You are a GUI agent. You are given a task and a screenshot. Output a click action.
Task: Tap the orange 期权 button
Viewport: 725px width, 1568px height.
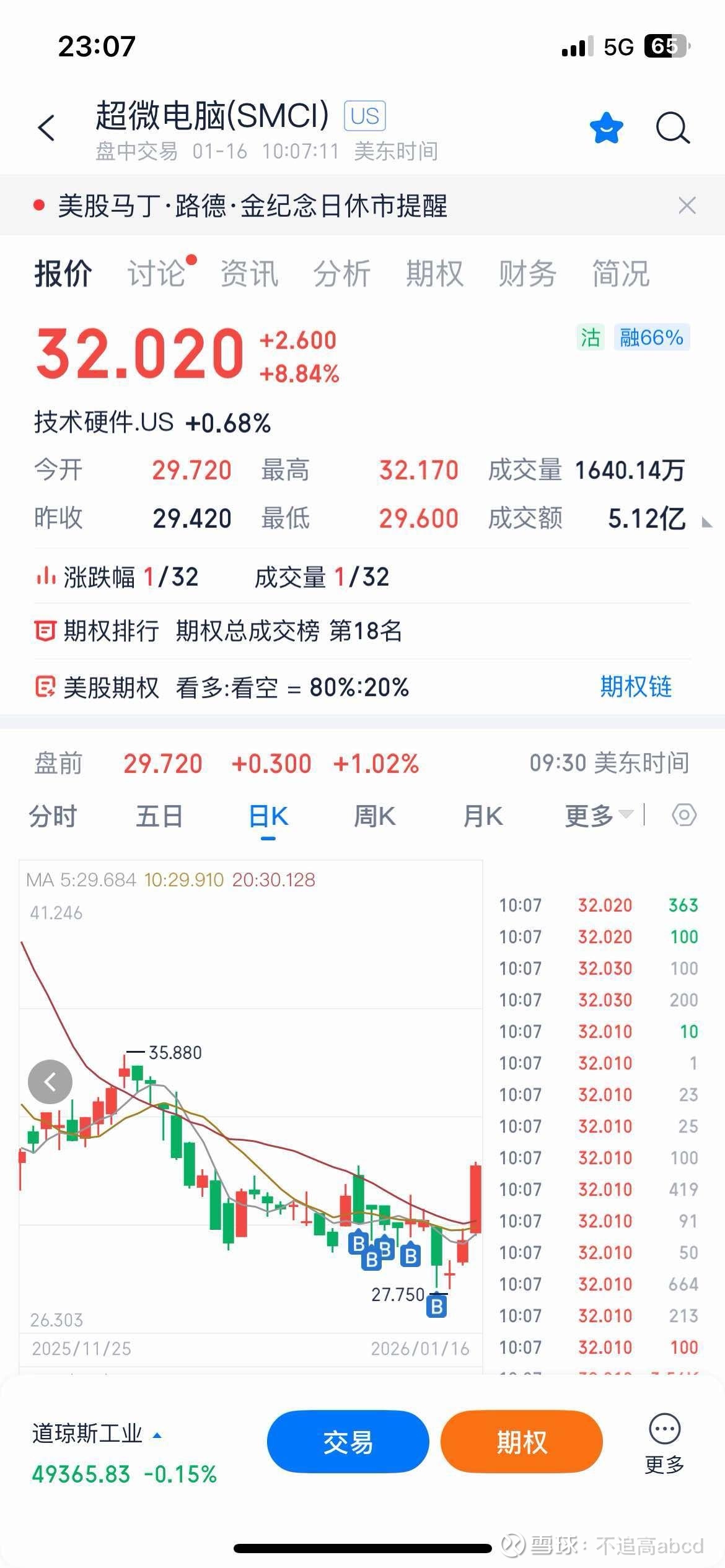pyautogui.click(x=521, y=1442)
